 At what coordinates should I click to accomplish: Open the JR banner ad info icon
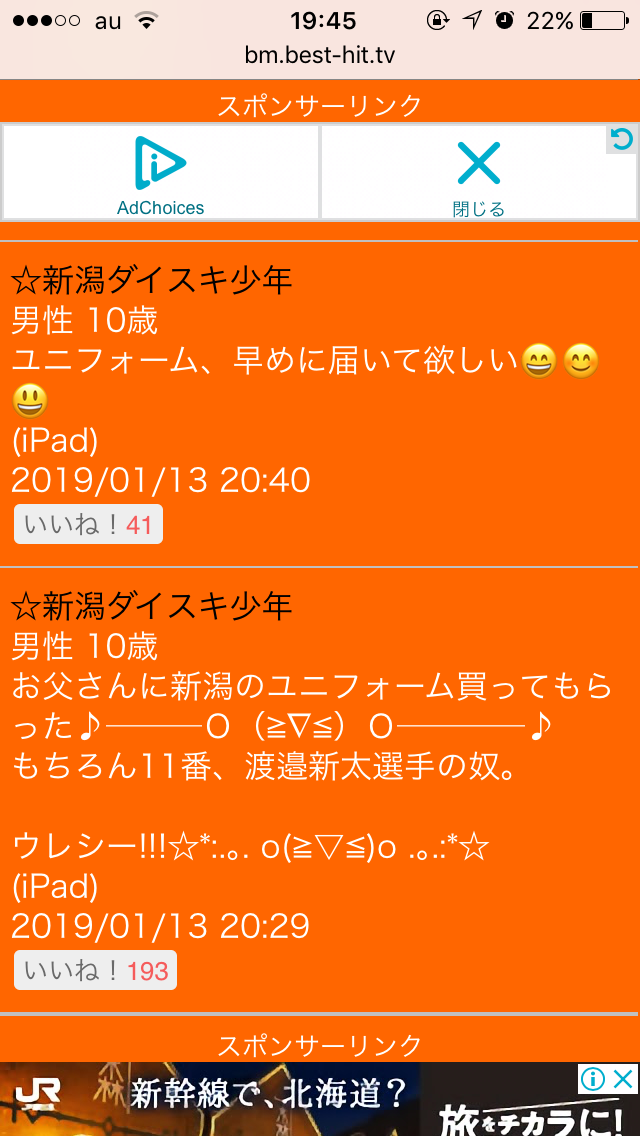pos(594,1079)
